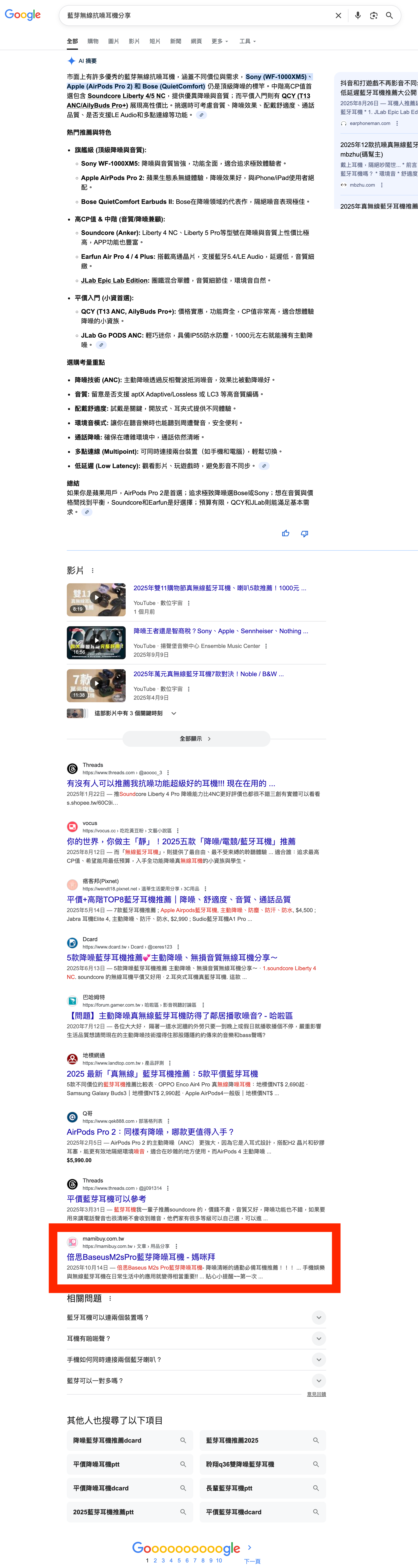Open the 工具 search tools menu
Image resolution: width=418 pixels, height=1568 pixels.
click(247, 41)
